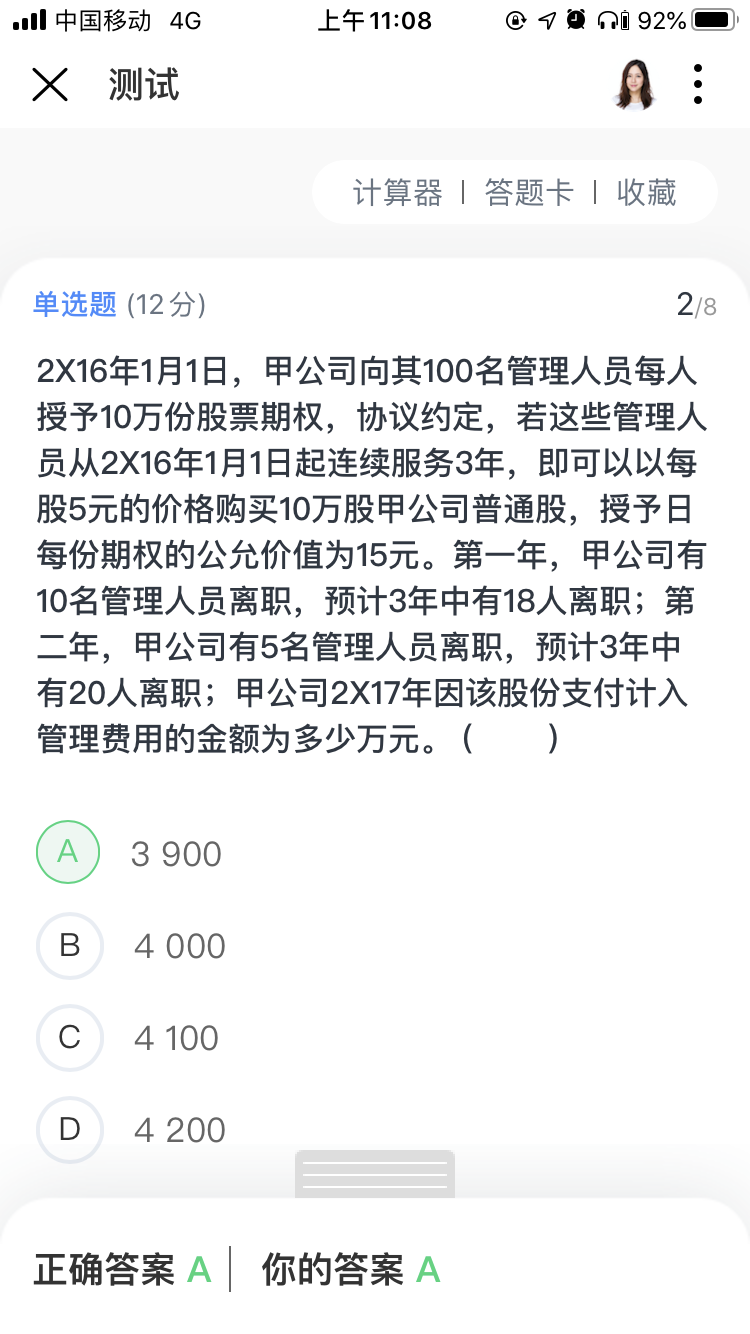Open the three-dot overflow menu
This screenshot has height=1334, width=750.
click(698, 85)
